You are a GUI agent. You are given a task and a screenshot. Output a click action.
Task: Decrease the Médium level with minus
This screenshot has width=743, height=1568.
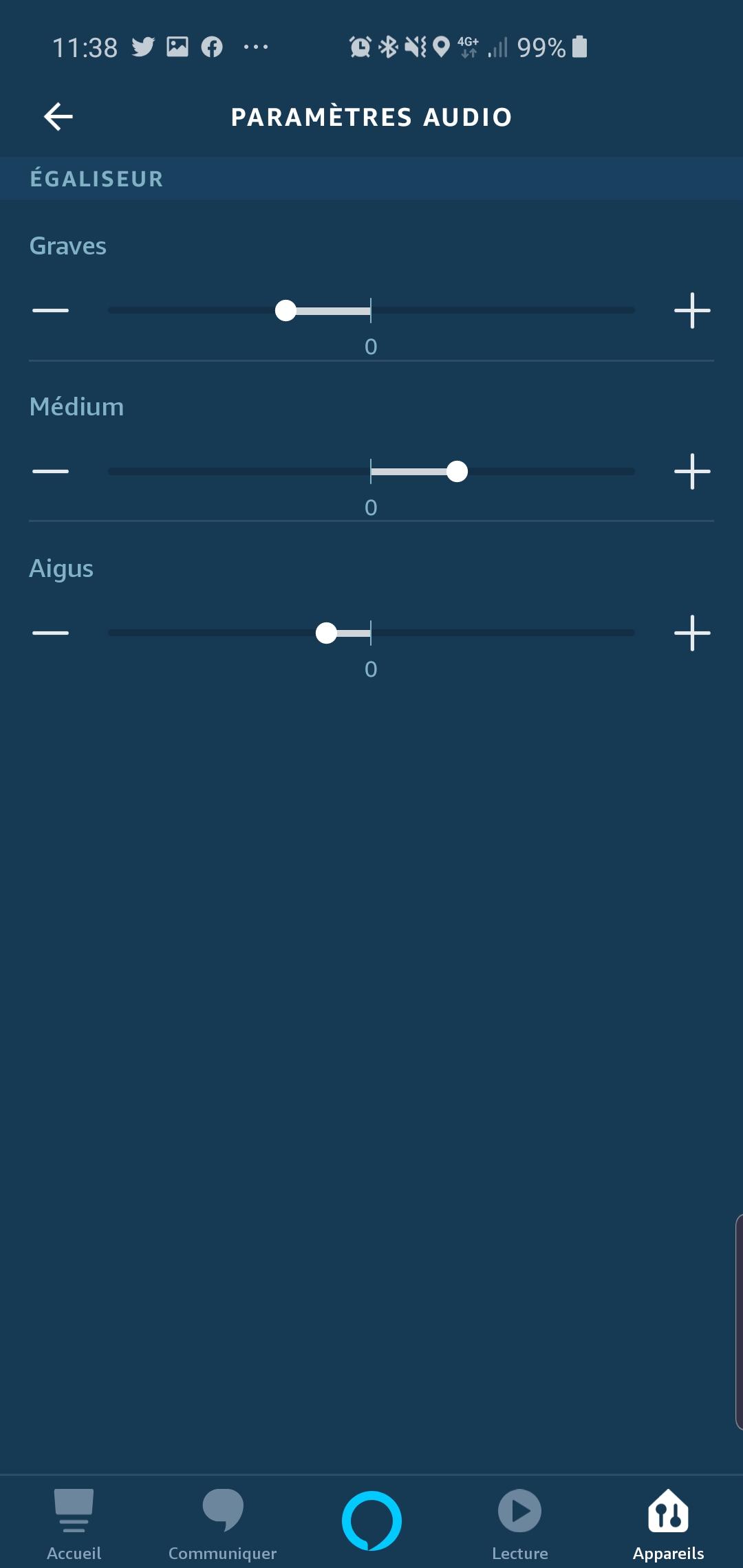50,472
